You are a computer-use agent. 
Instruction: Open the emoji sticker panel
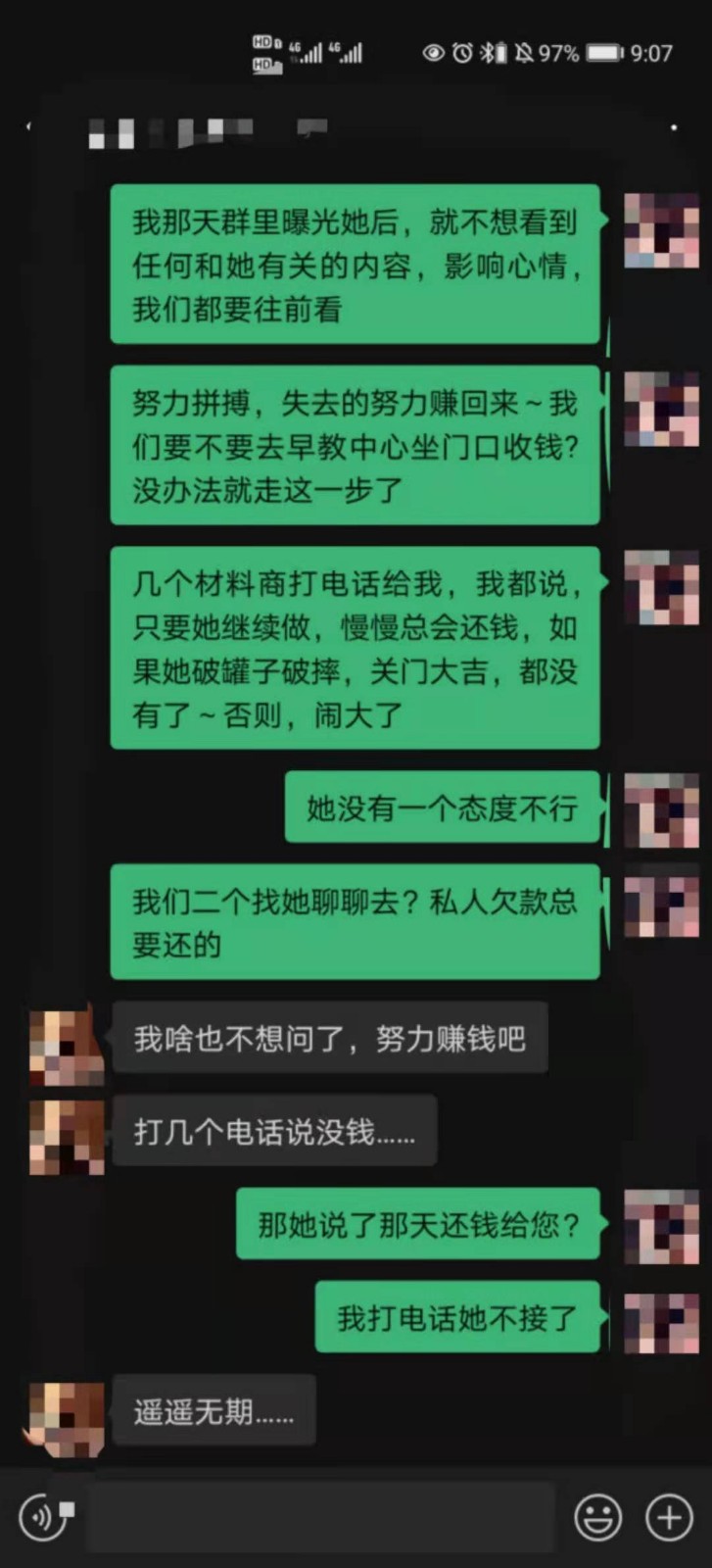597,1518
